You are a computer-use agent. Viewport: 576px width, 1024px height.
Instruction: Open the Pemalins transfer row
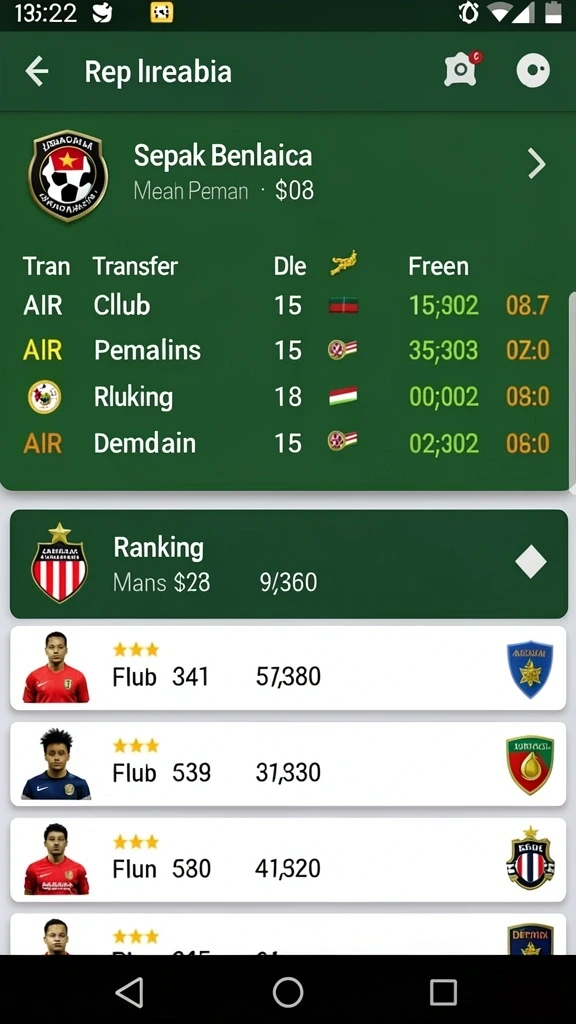(286, 351)
